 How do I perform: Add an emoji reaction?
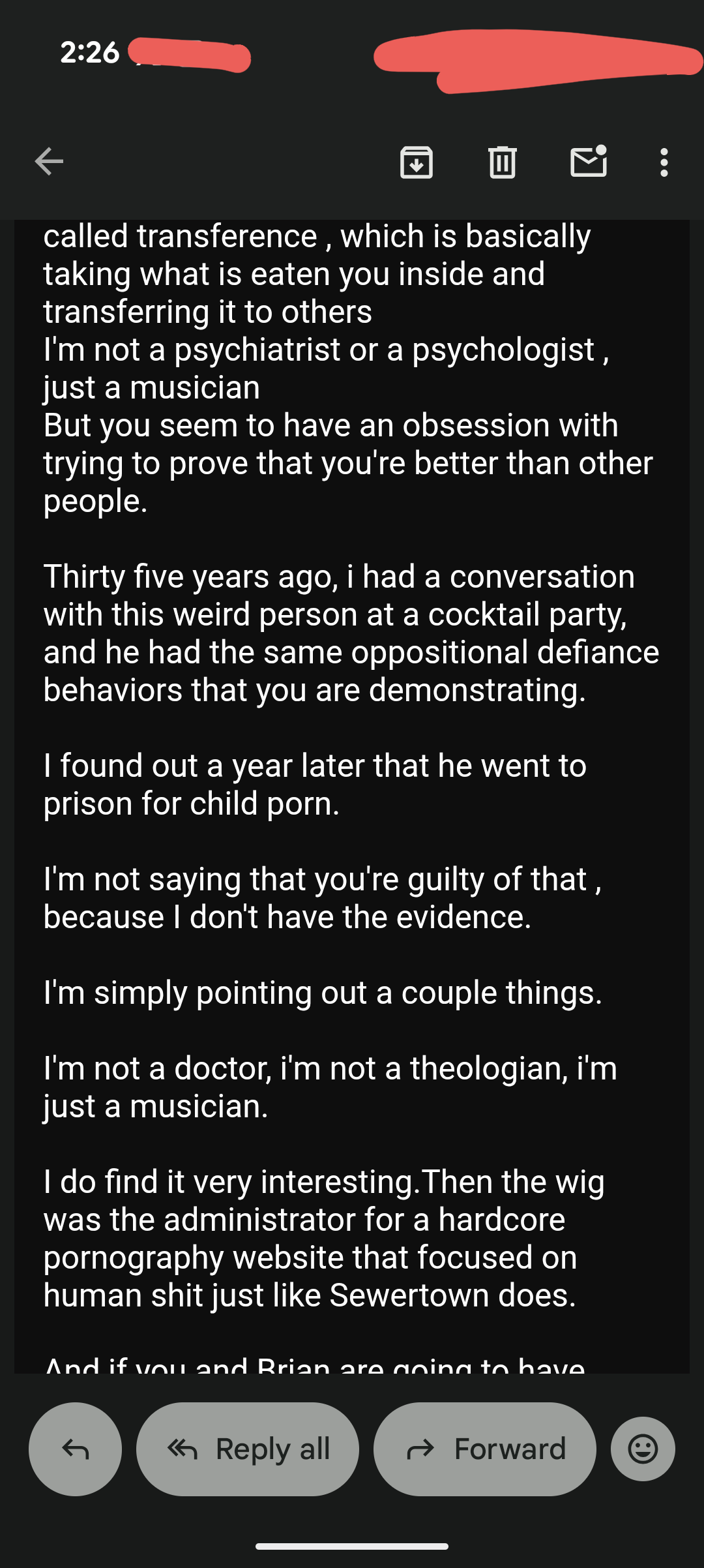click(643, 1449)
